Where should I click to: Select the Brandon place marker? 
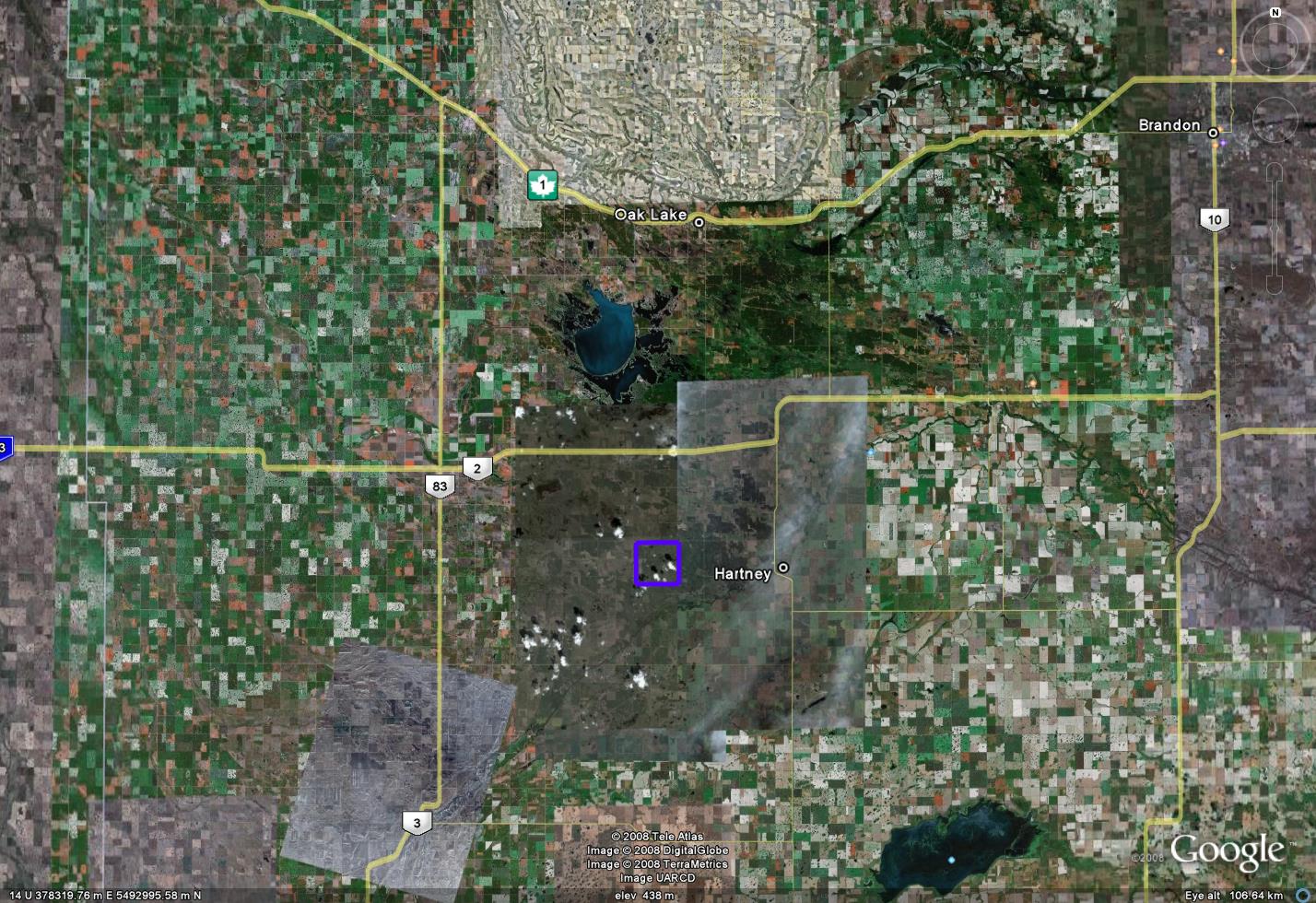pos(1214,133)
